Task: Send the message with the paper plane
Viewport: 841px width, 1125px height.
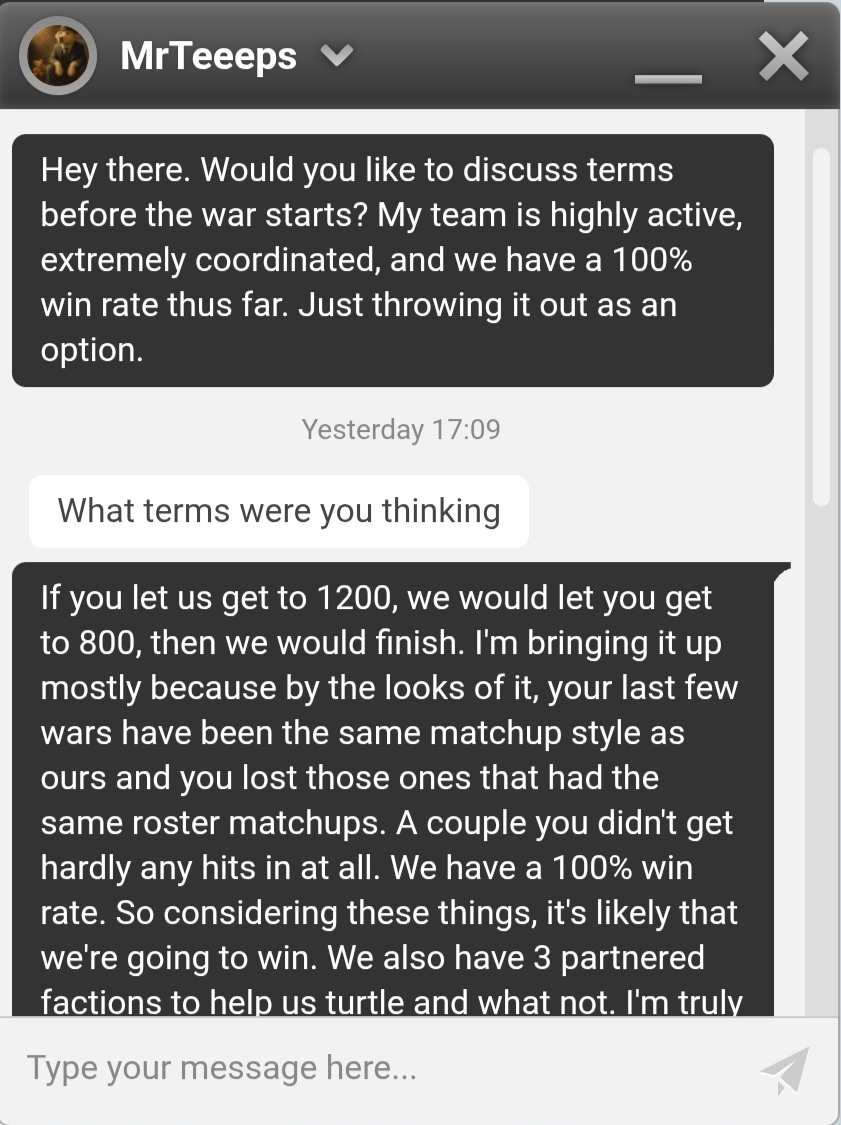Action: pyautogui.click(x=785, y=1071)
